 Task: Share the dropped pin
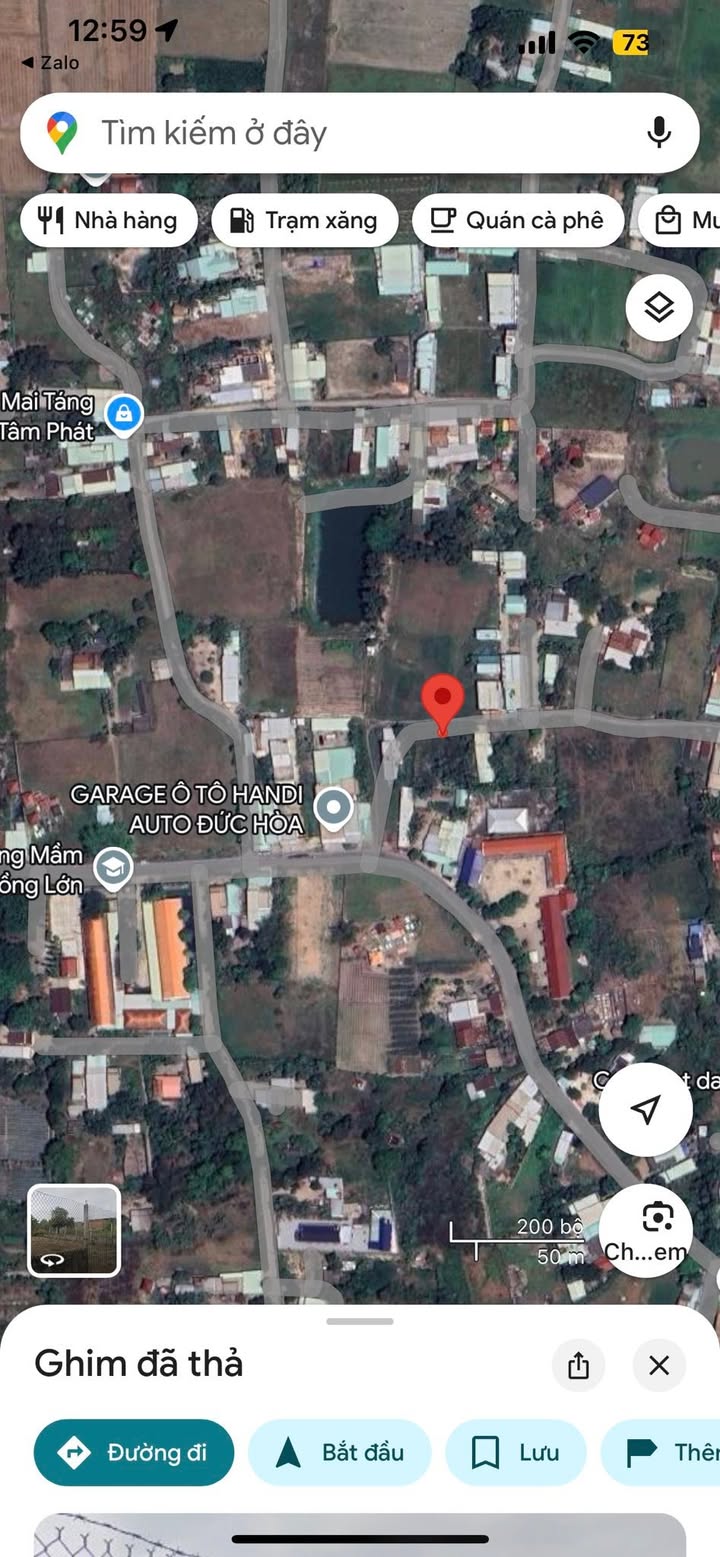point(578,1365)
